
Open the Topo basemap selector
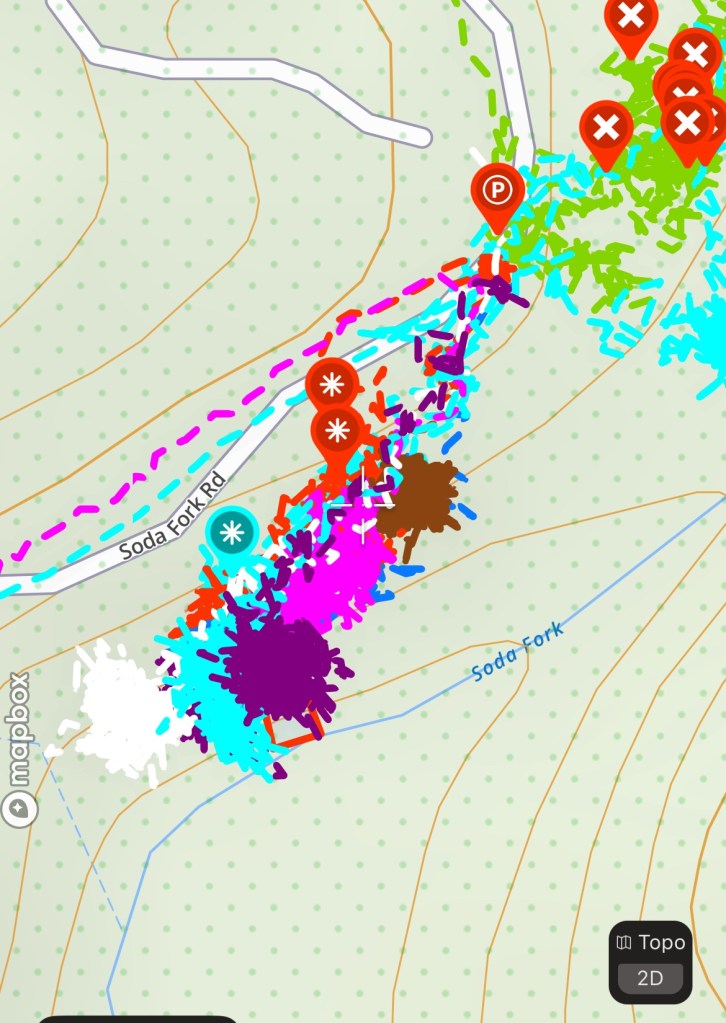point(651,942)
